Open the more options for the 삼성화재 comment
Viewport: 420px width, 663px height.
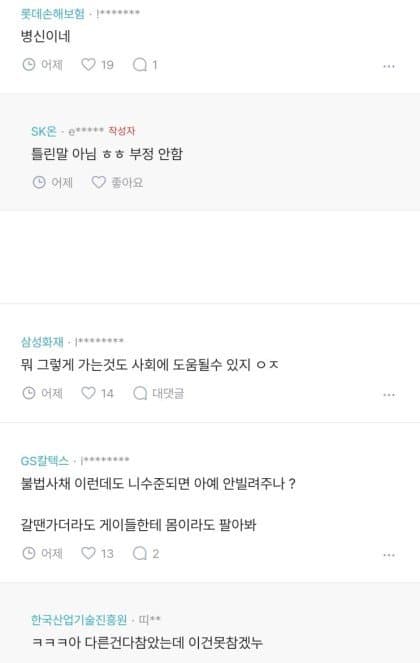click(x=389, y=395)
